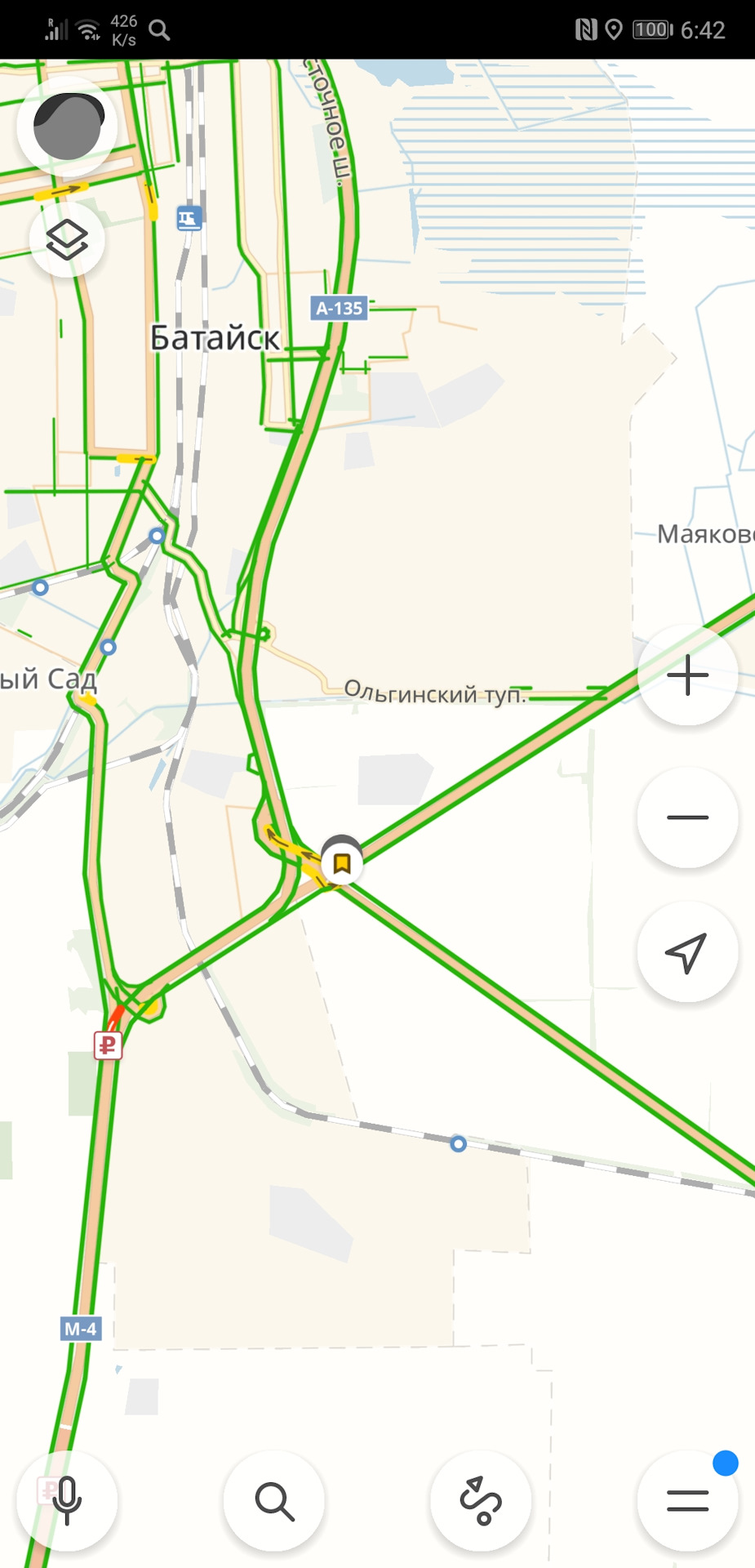Viewport: 755px width, 1568px height.
Task: Tap the toll ruble sign near the red road segment
Action: pyautogui.click(x=108, y=1045)
